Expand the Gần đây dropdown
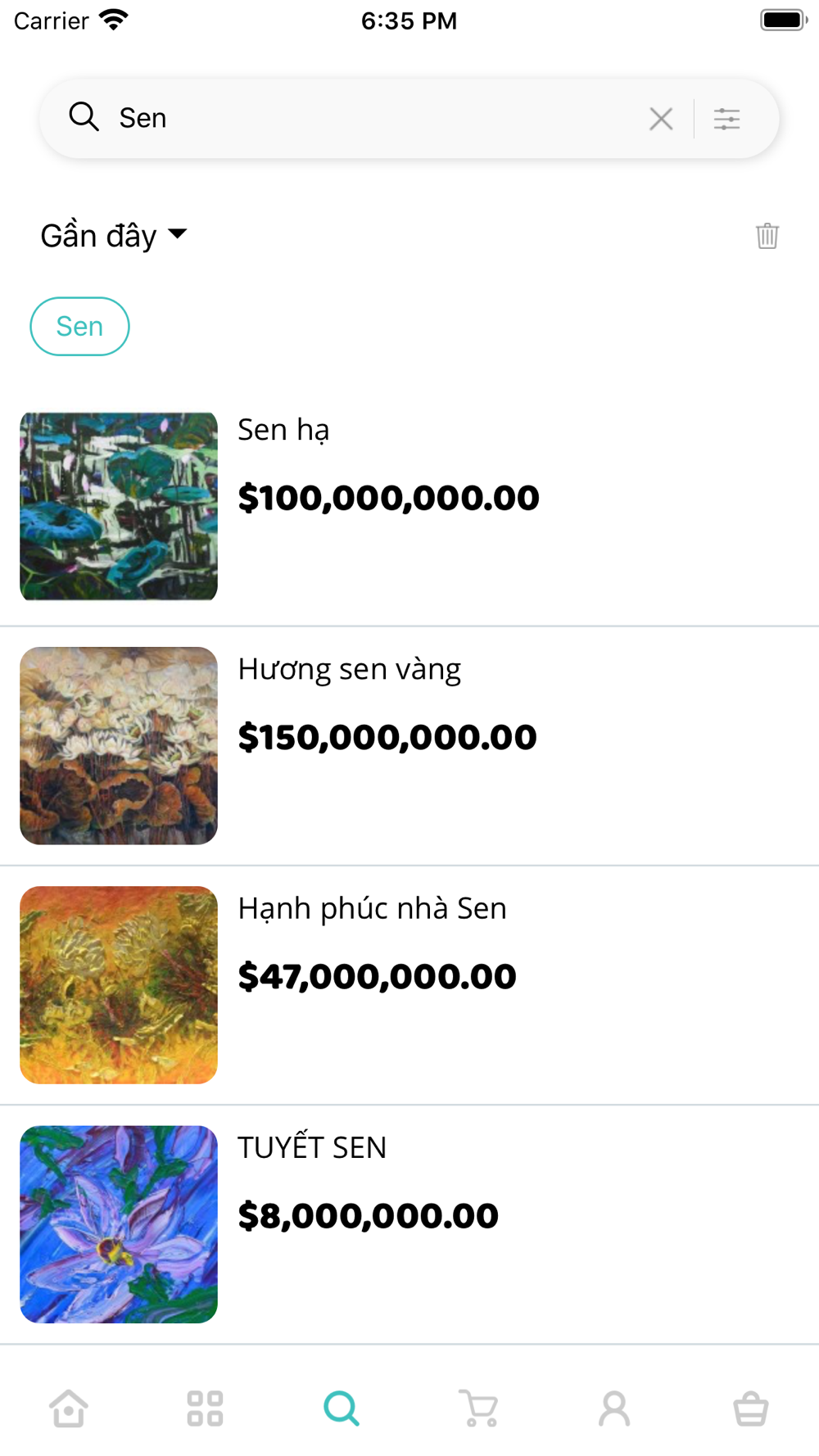The image size is (819, 1456). (x=114, y=236)
